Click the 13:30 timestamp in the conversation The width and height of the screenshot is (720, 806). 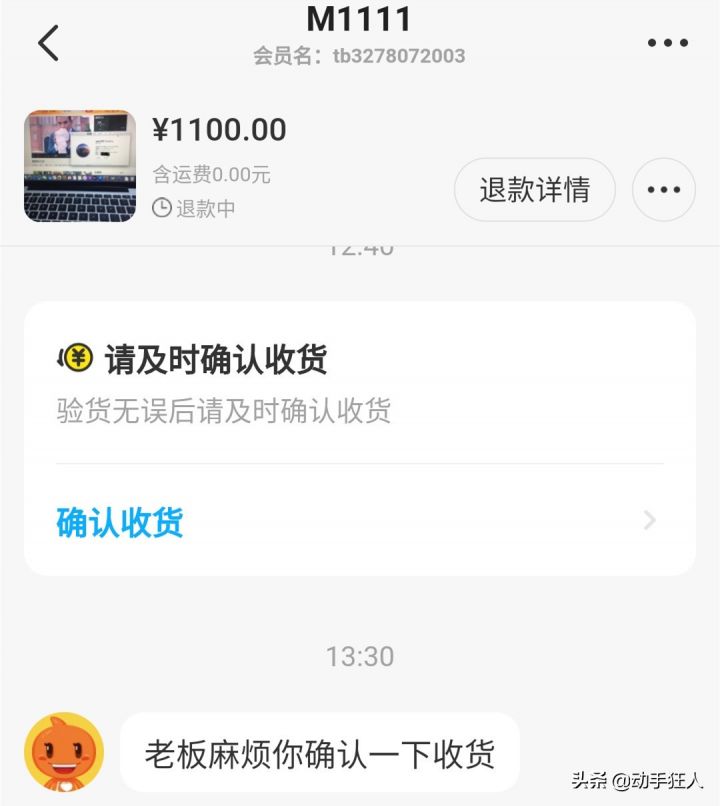[360, 657]
